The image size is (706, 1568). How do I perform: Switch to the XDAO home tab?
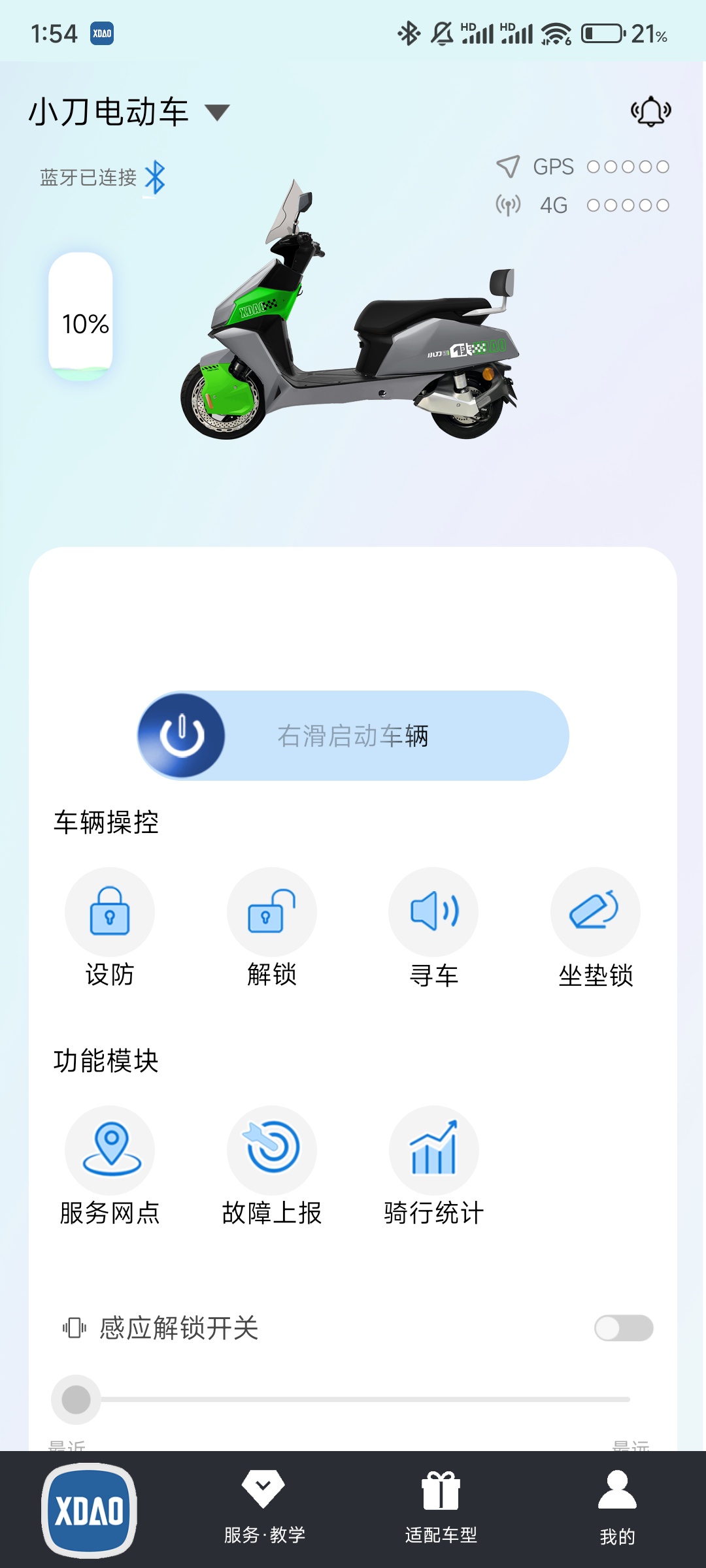(89, 1511)
